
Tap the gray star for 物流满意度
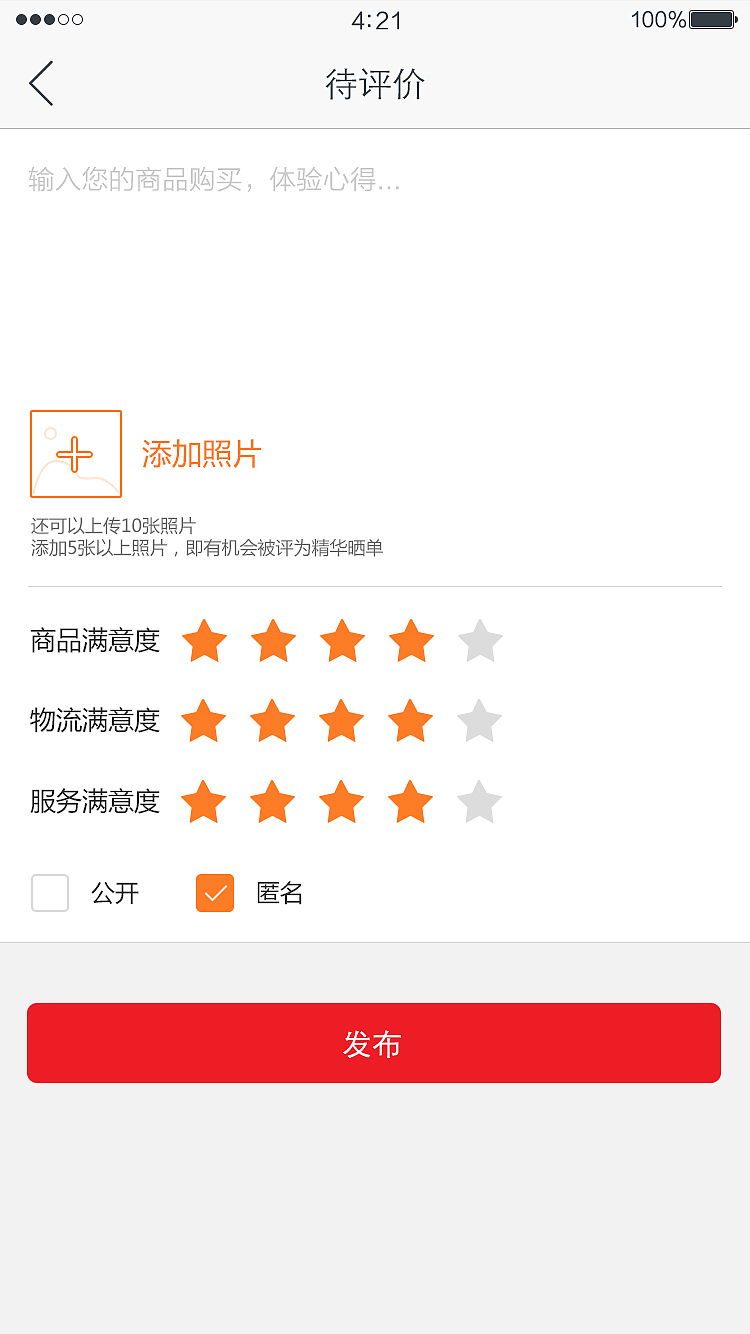coord(479,721)
